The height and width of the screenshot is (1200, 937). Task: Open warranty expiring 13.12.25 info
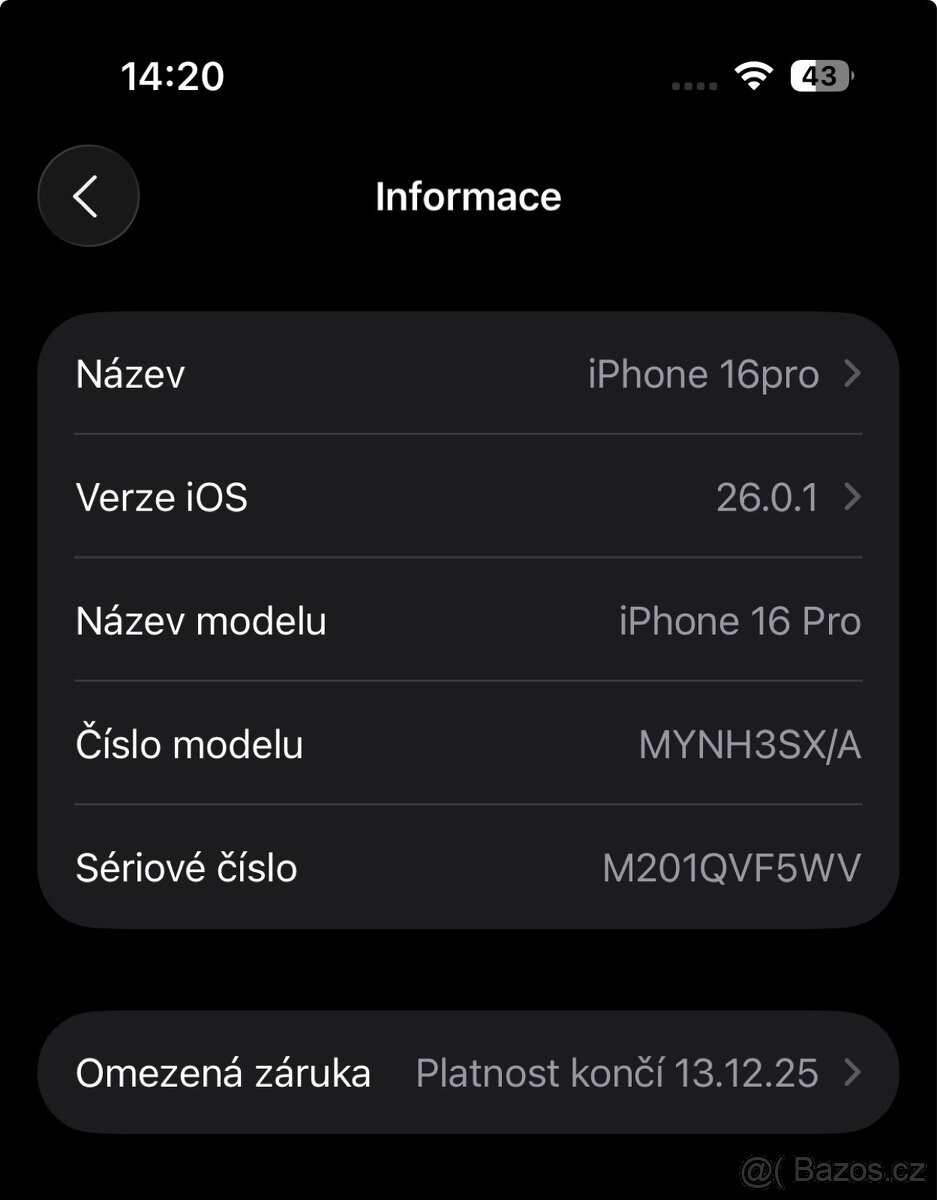(x=617, y=1071)
